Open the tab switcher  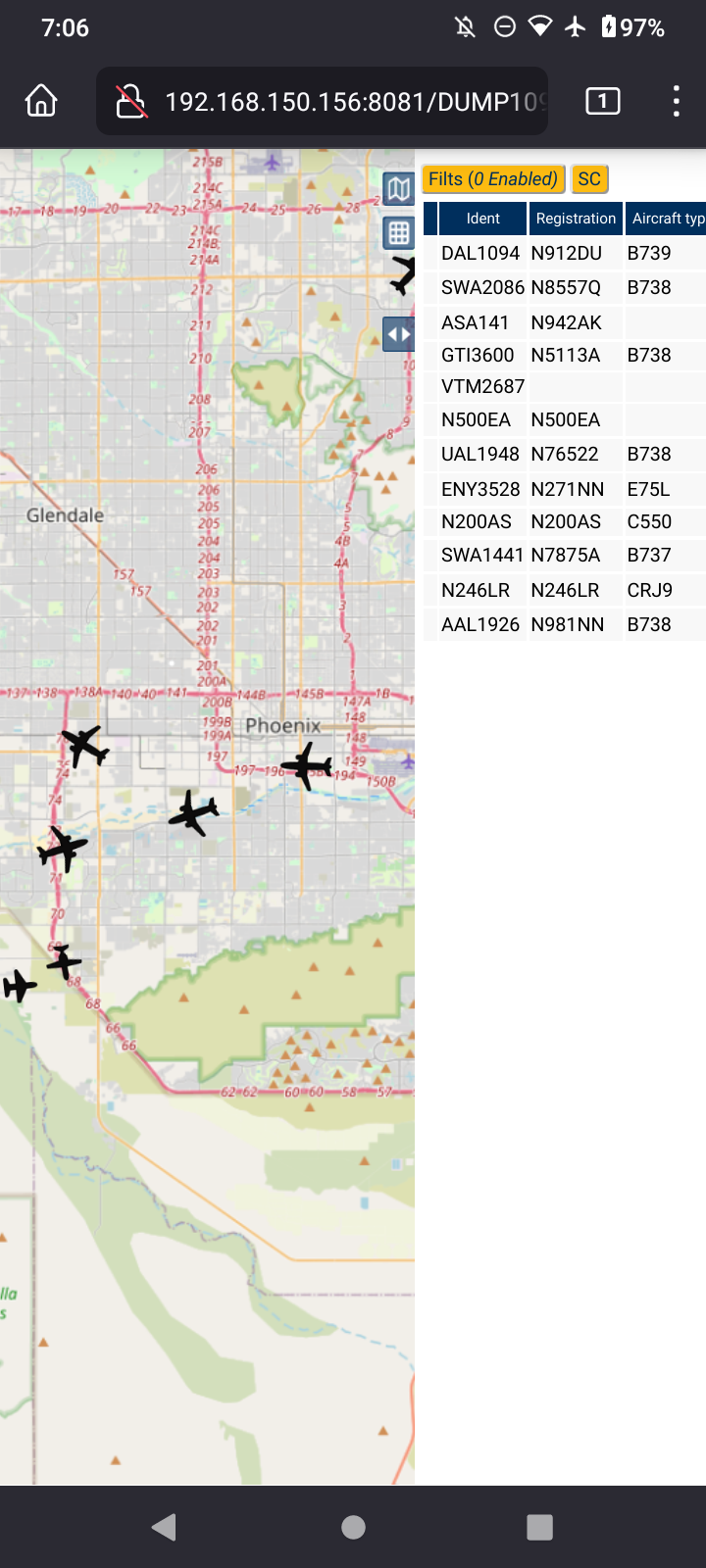pos(602,101)
